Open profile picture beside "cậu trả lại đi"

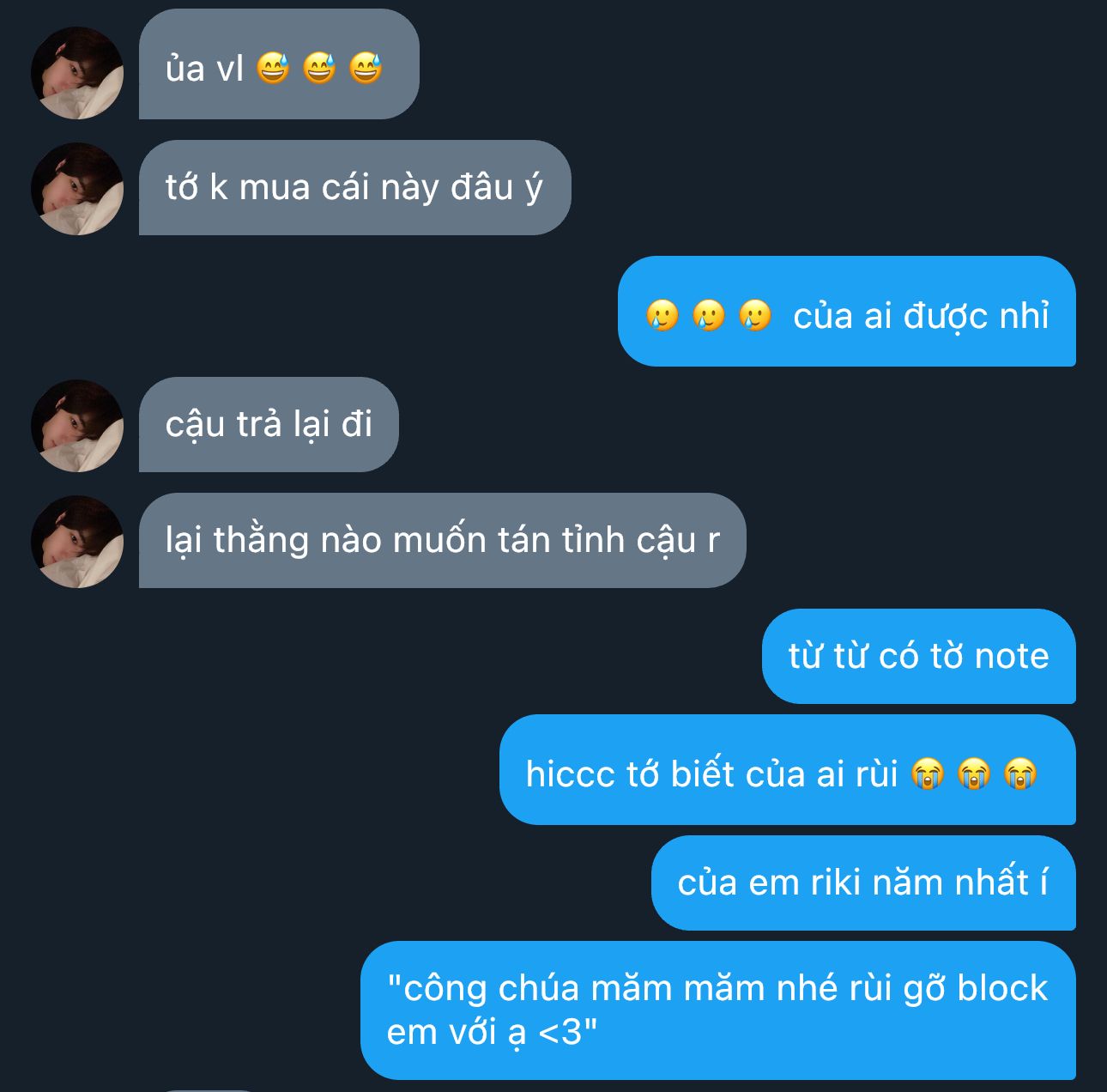(77, 425)
